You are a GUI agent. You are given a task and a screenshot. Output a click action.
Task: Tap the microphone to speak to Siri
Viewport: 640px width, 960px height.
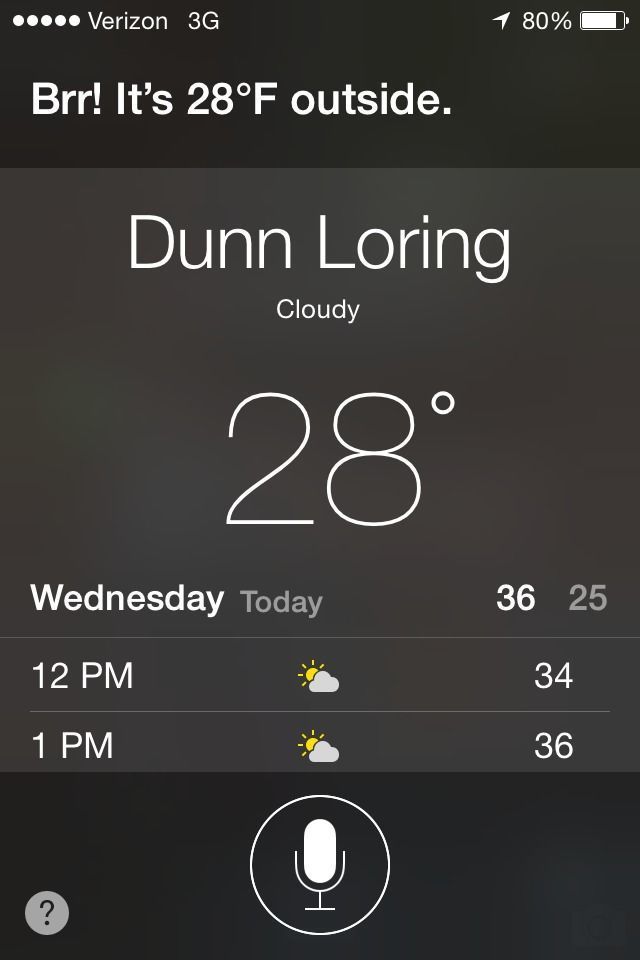point(320,865)
